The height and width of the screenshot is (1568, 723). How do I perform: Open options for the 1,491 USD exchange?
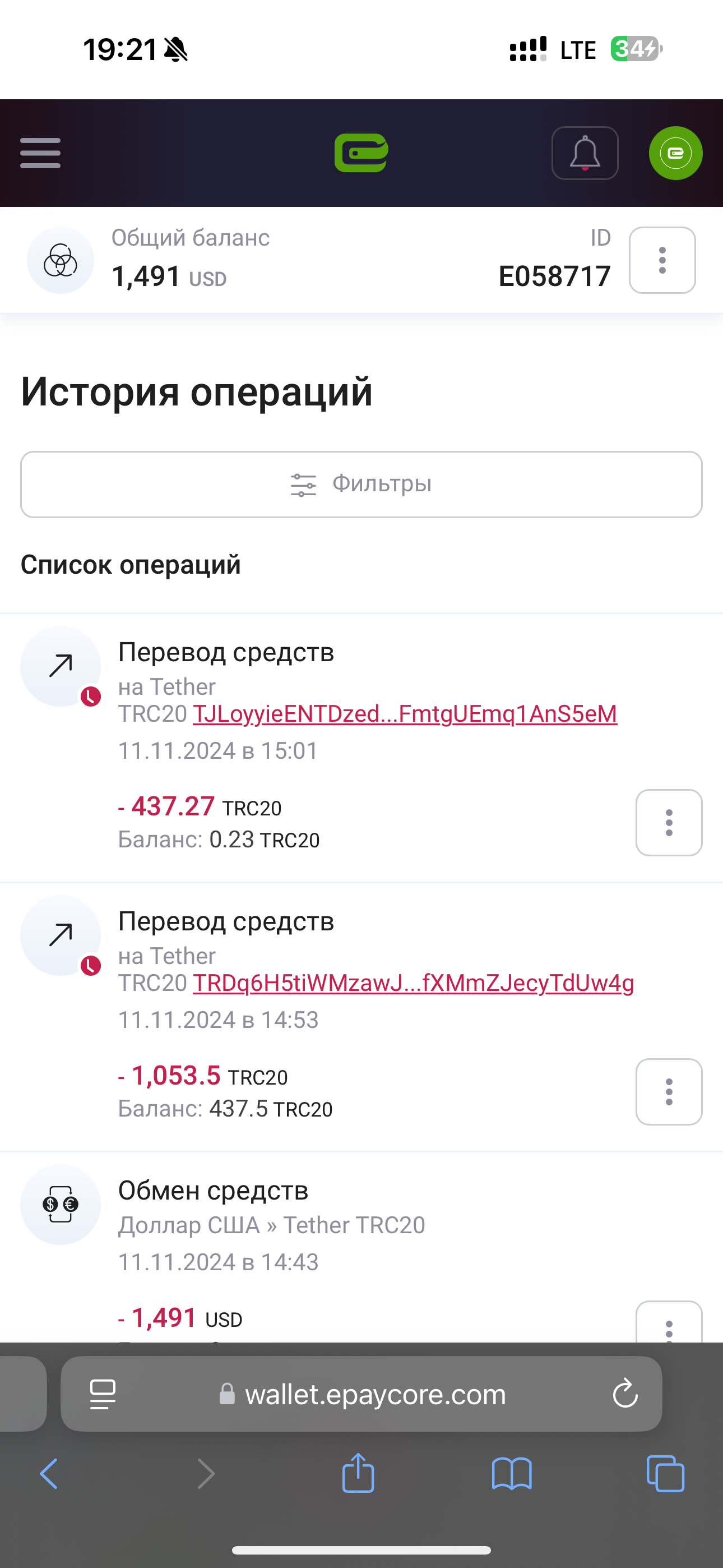(669, 1323)
